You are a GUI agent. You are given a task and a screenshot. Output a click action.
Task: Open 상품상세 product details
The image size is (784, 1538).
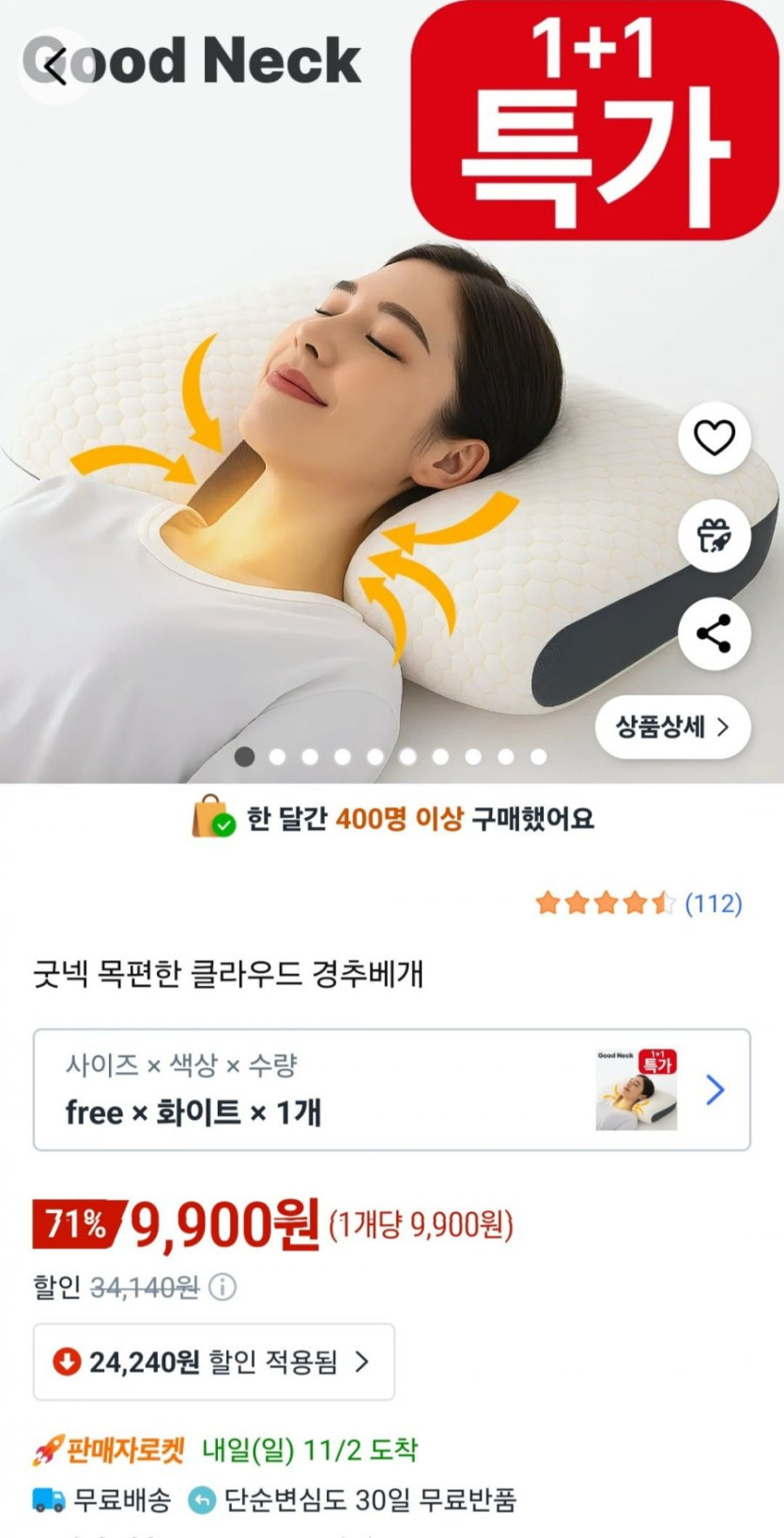pyautogui.click(x=672, y=727)
